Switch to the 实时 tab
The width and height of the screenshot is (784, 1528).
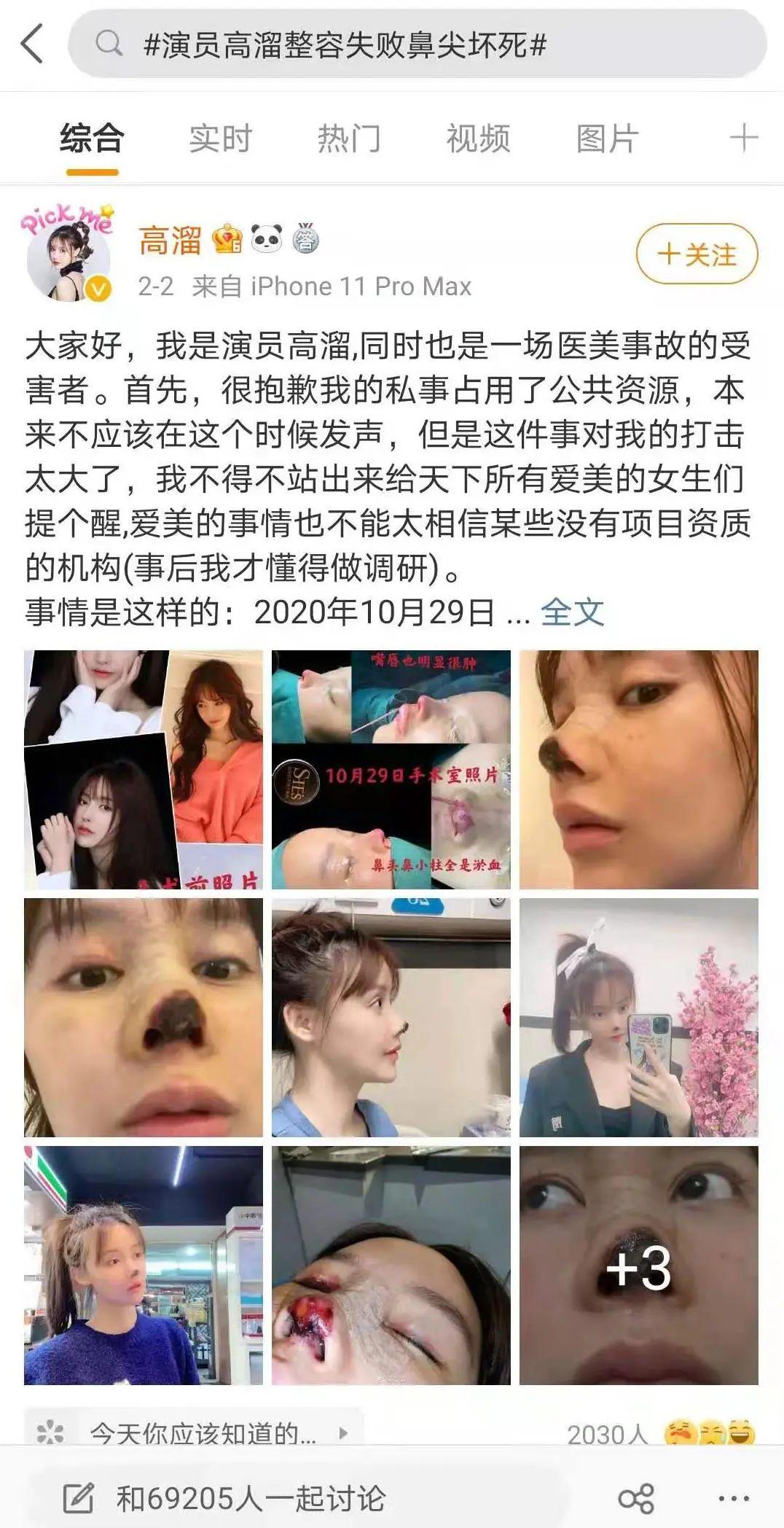click(x=220, y=139)
